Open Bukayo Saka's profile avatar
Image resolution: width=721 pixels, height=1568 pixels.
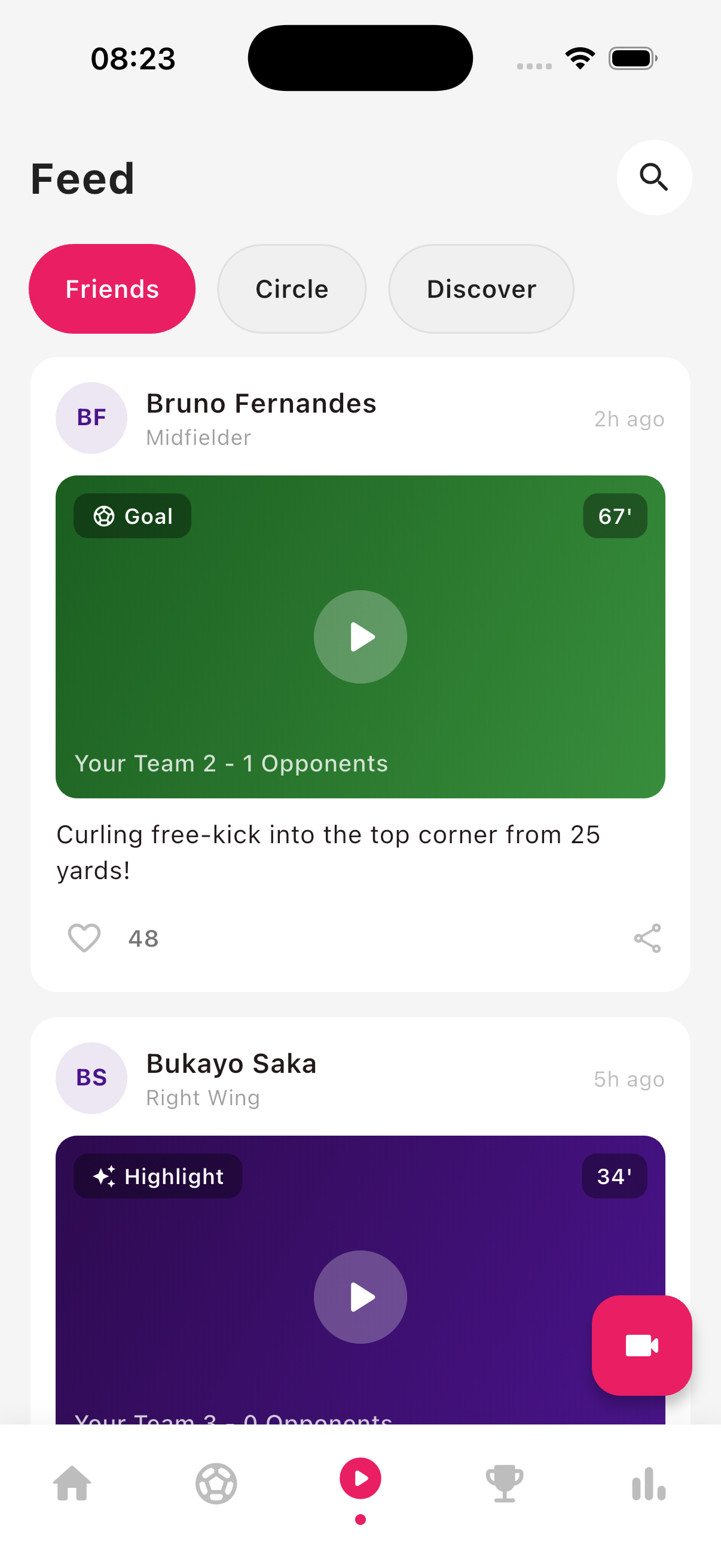[91, 1078]
